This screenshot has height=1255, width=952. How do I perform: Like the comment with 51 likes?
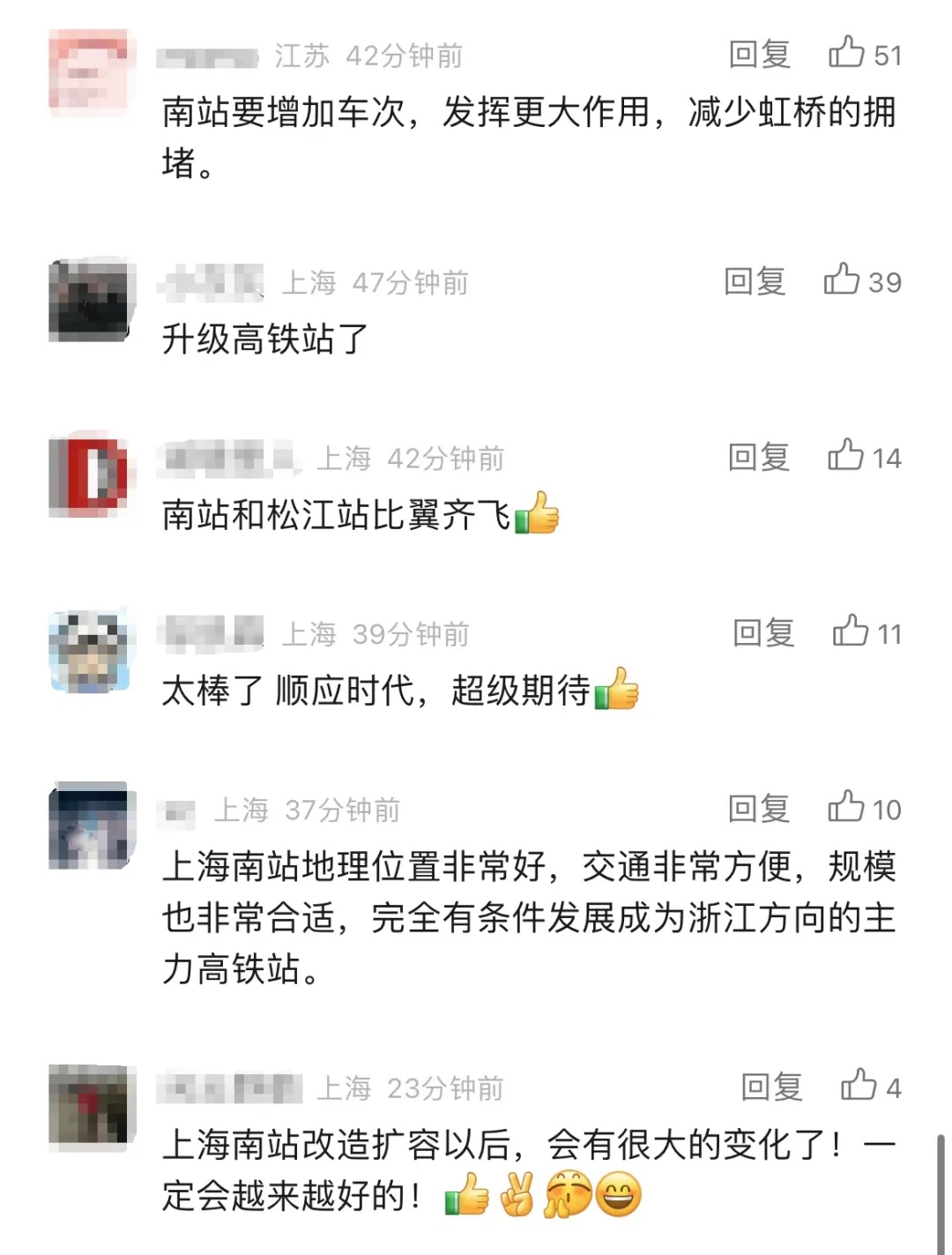point(847,53)
